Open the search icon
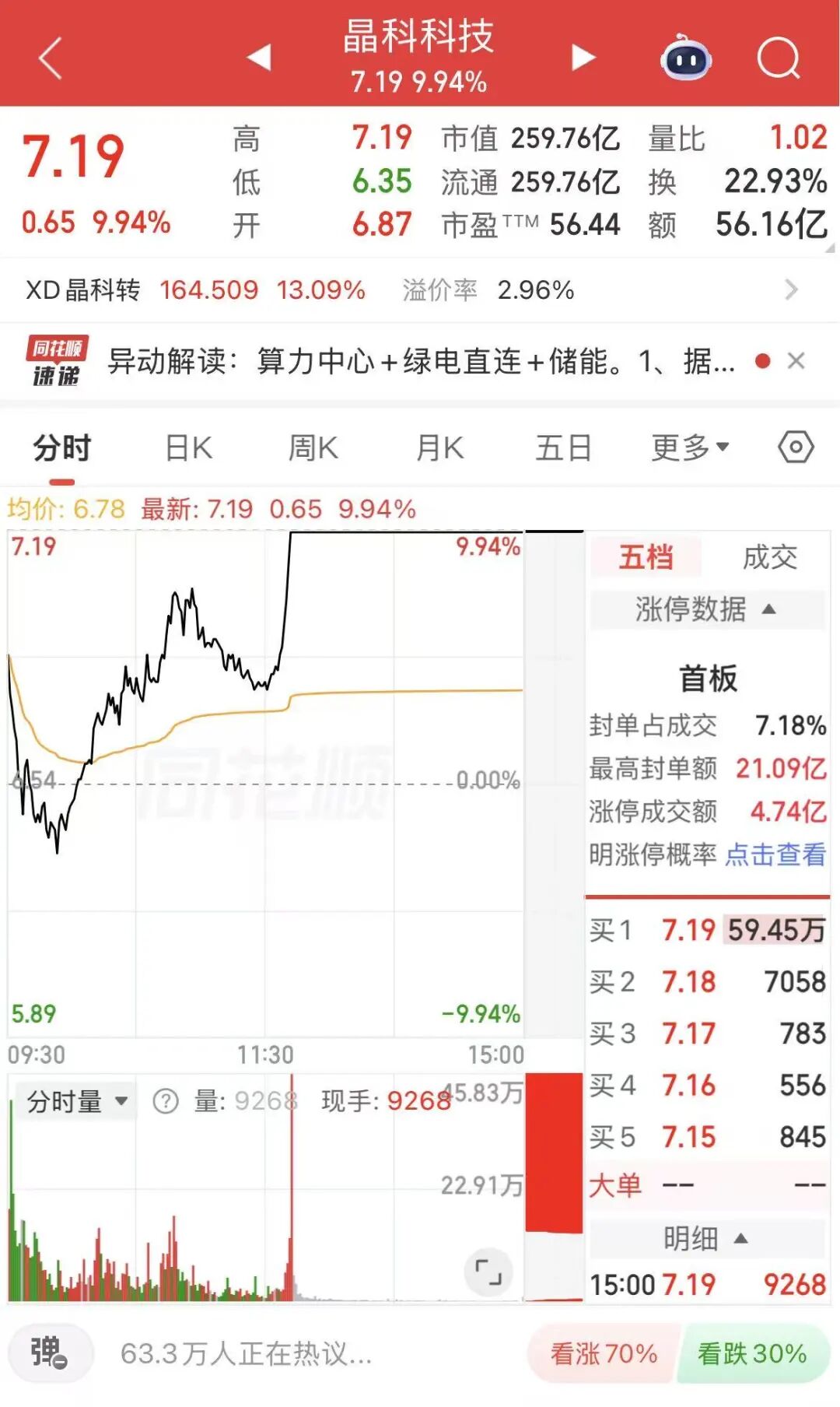The width and height of the screenshot is (840, 1407). point(779,58)
